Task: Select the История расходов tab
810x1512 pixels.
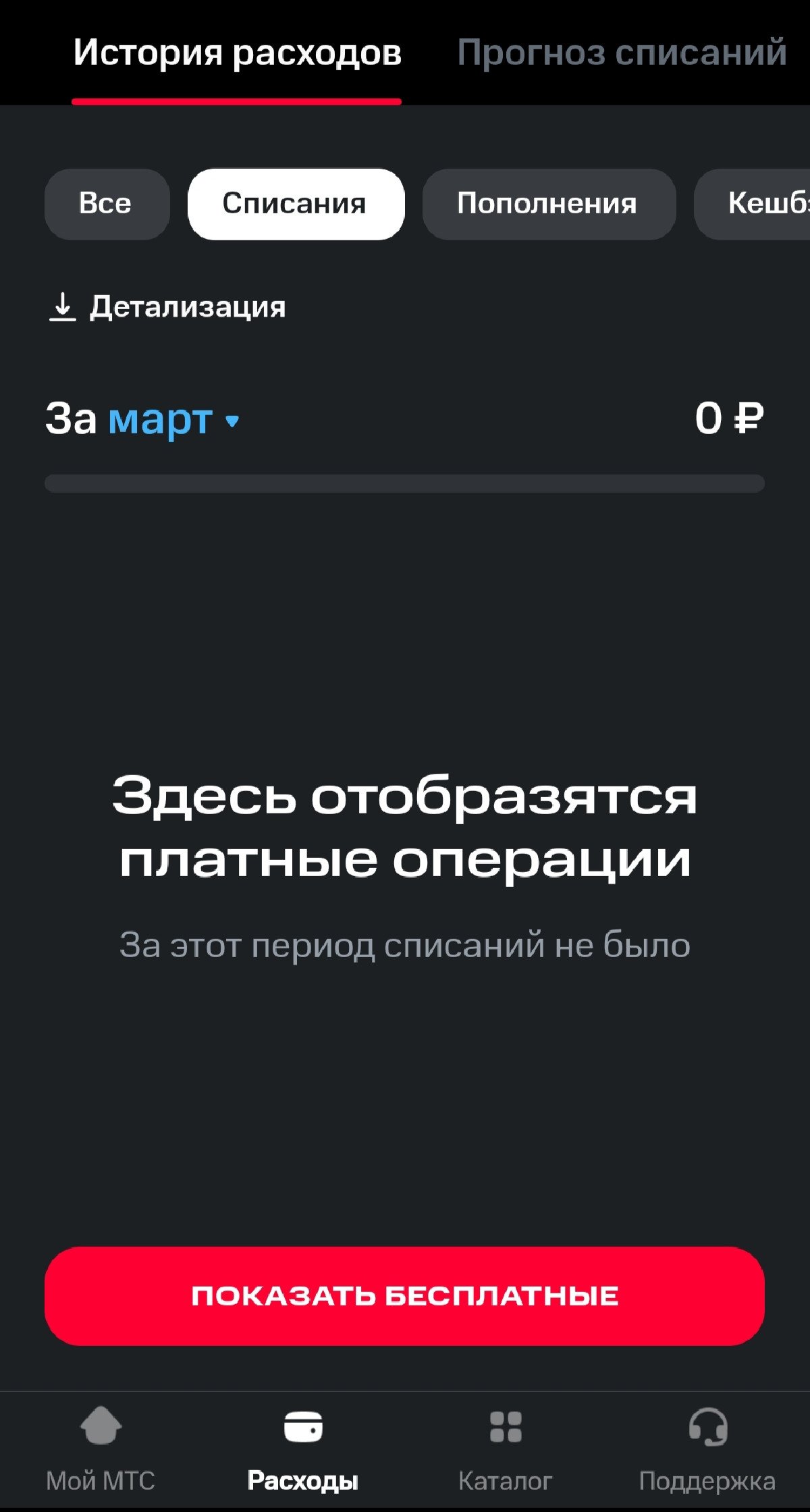Action: [x=237, y=53]
